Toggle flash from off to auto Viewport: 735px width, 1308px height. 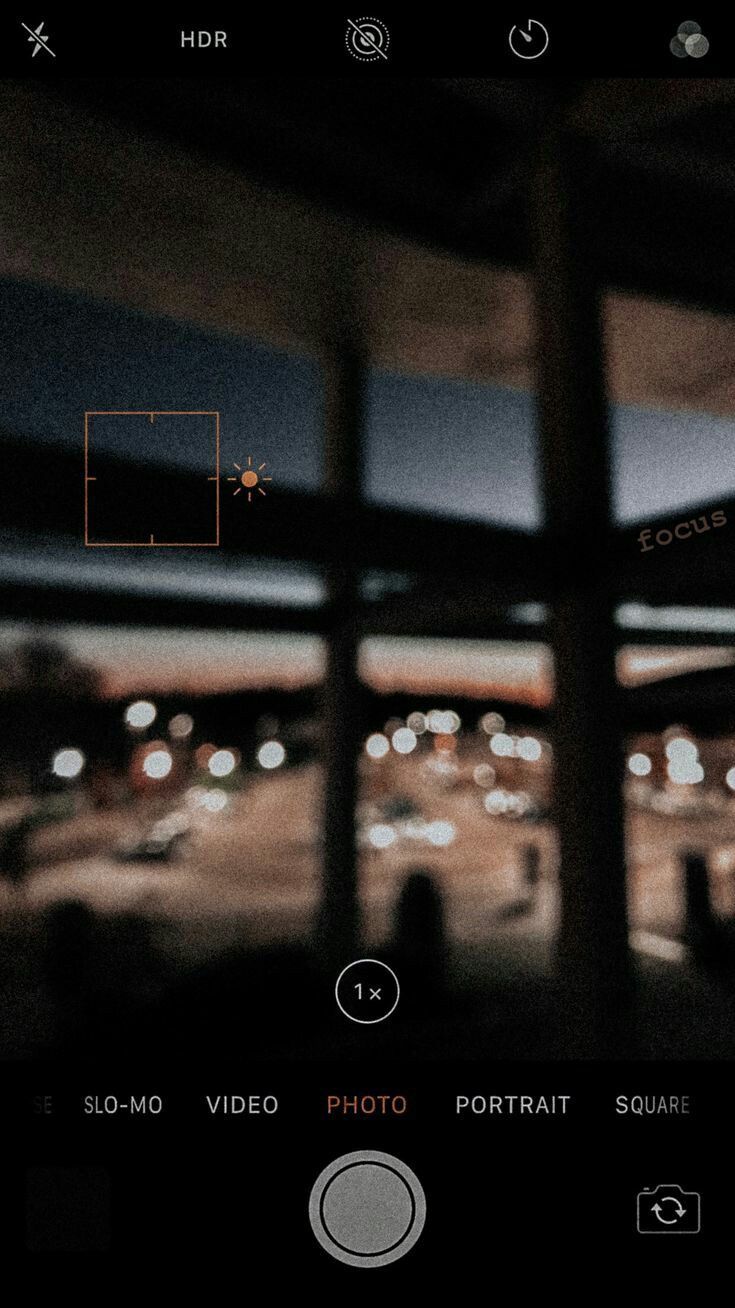click(39, 39)
